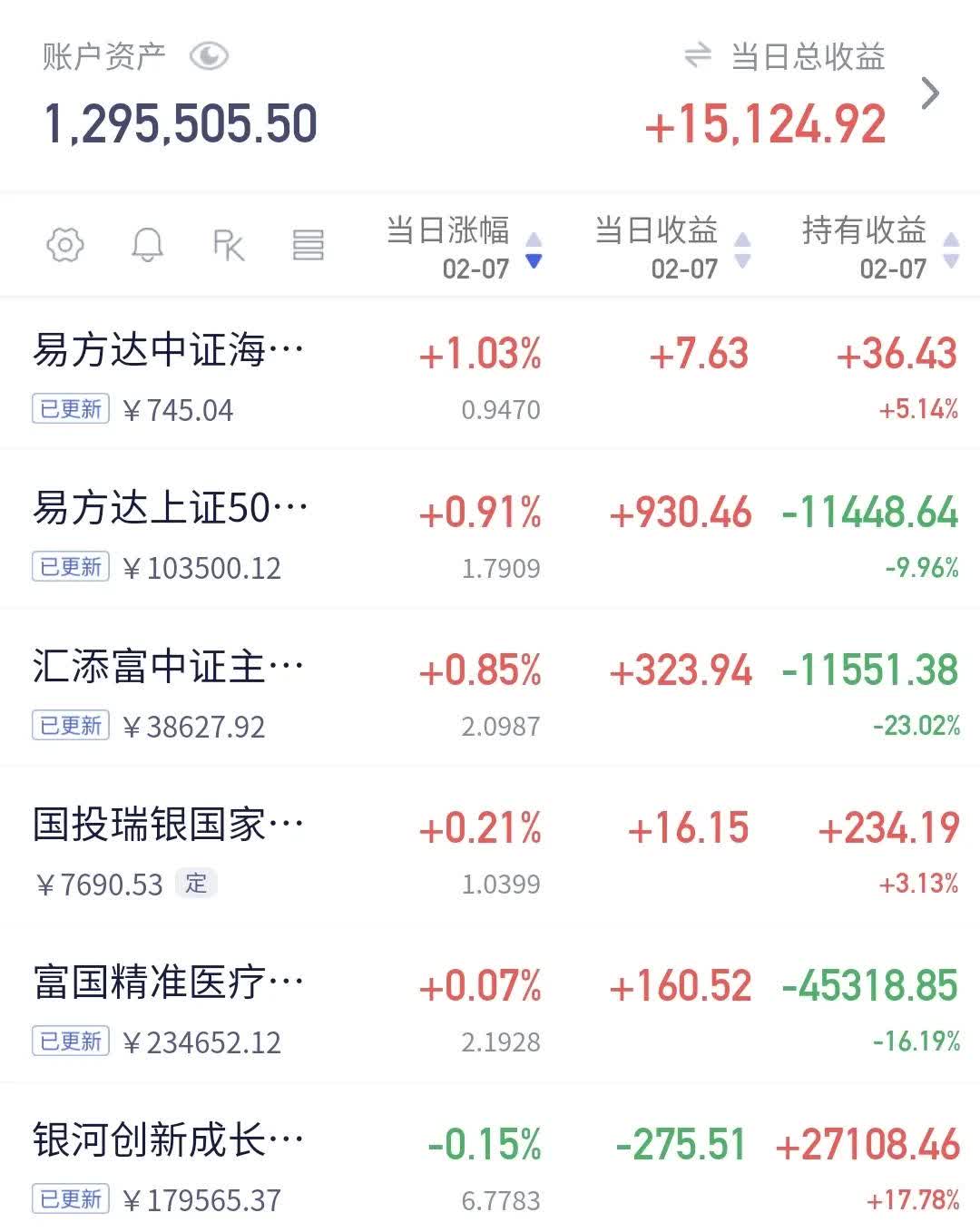Click the 已更新 badge on 富国精准医疗
Screen dimensions: 980x1232
[x=69, y=1041]
